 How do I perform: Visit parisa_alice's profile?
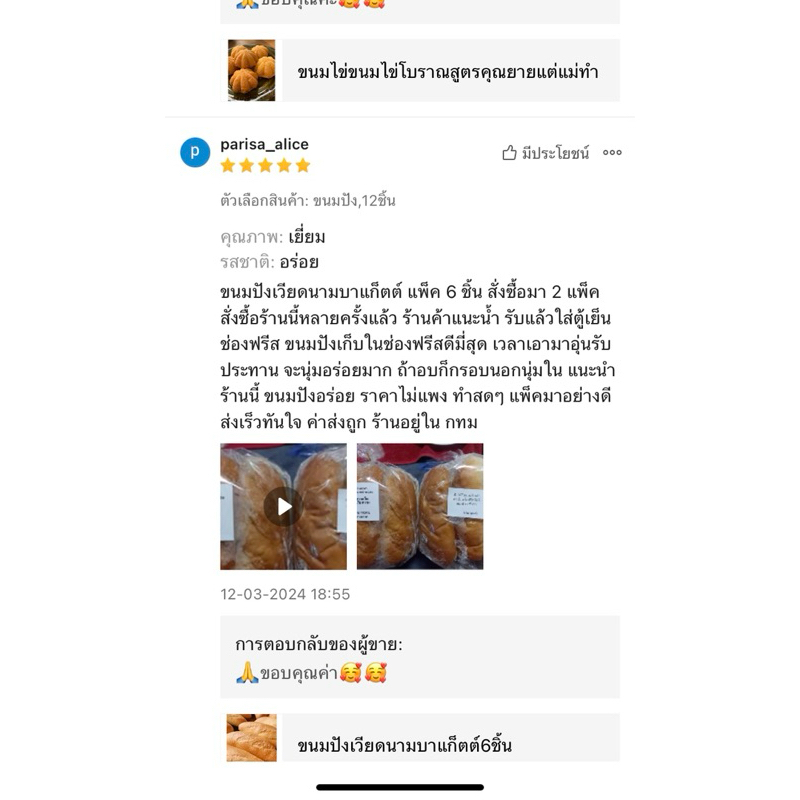264,144
